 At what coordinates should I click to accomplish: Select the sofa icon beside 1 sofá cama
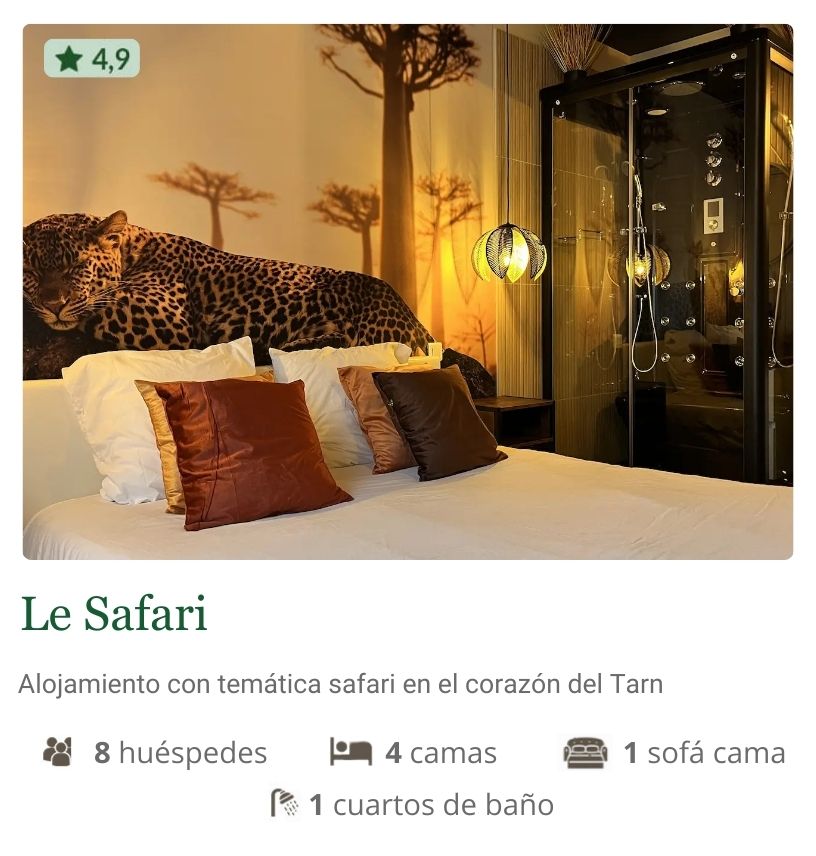(x=584, y=751)
